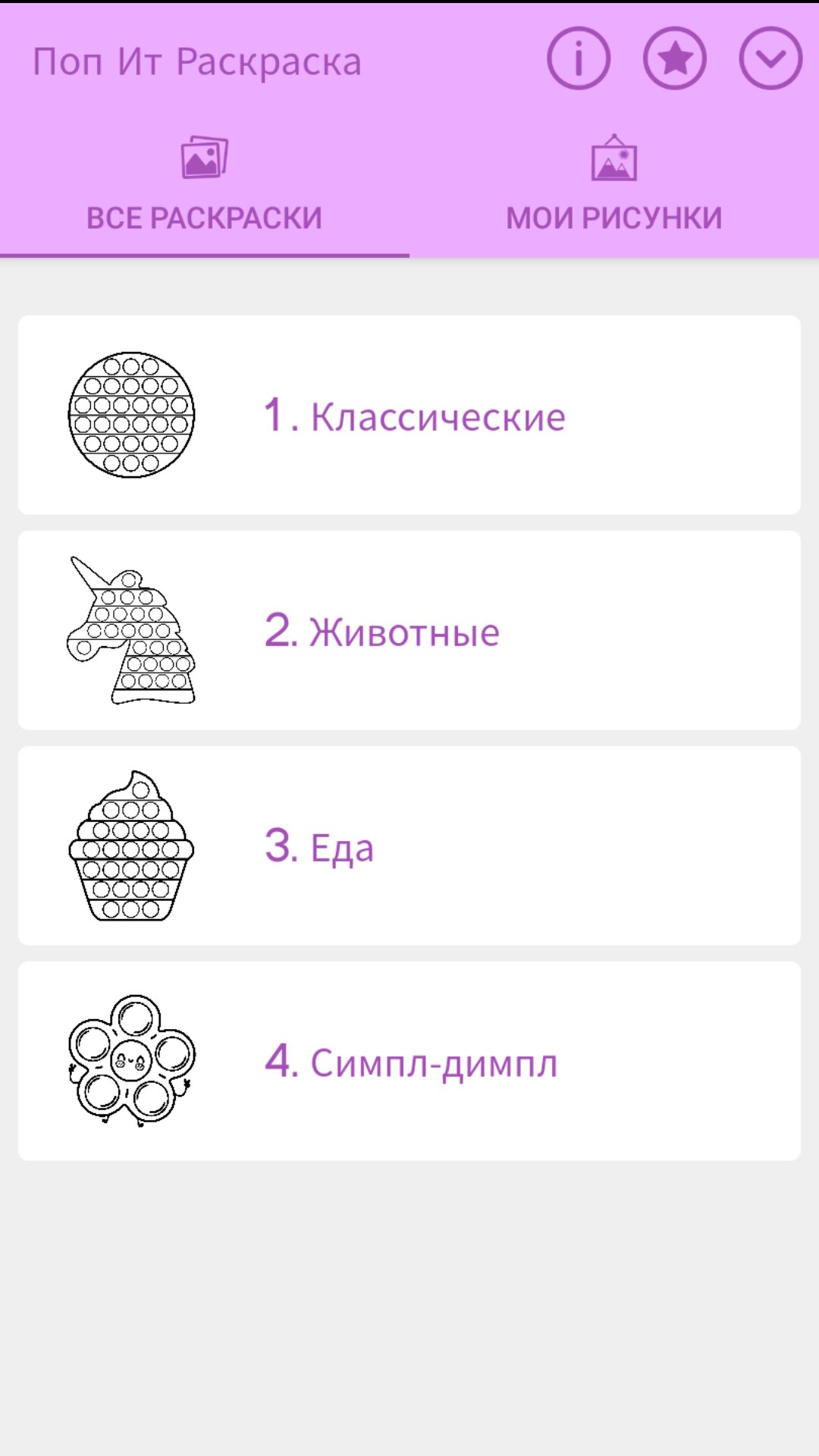Open the Классические category
819x1456 pixels.
coord(409,415)
